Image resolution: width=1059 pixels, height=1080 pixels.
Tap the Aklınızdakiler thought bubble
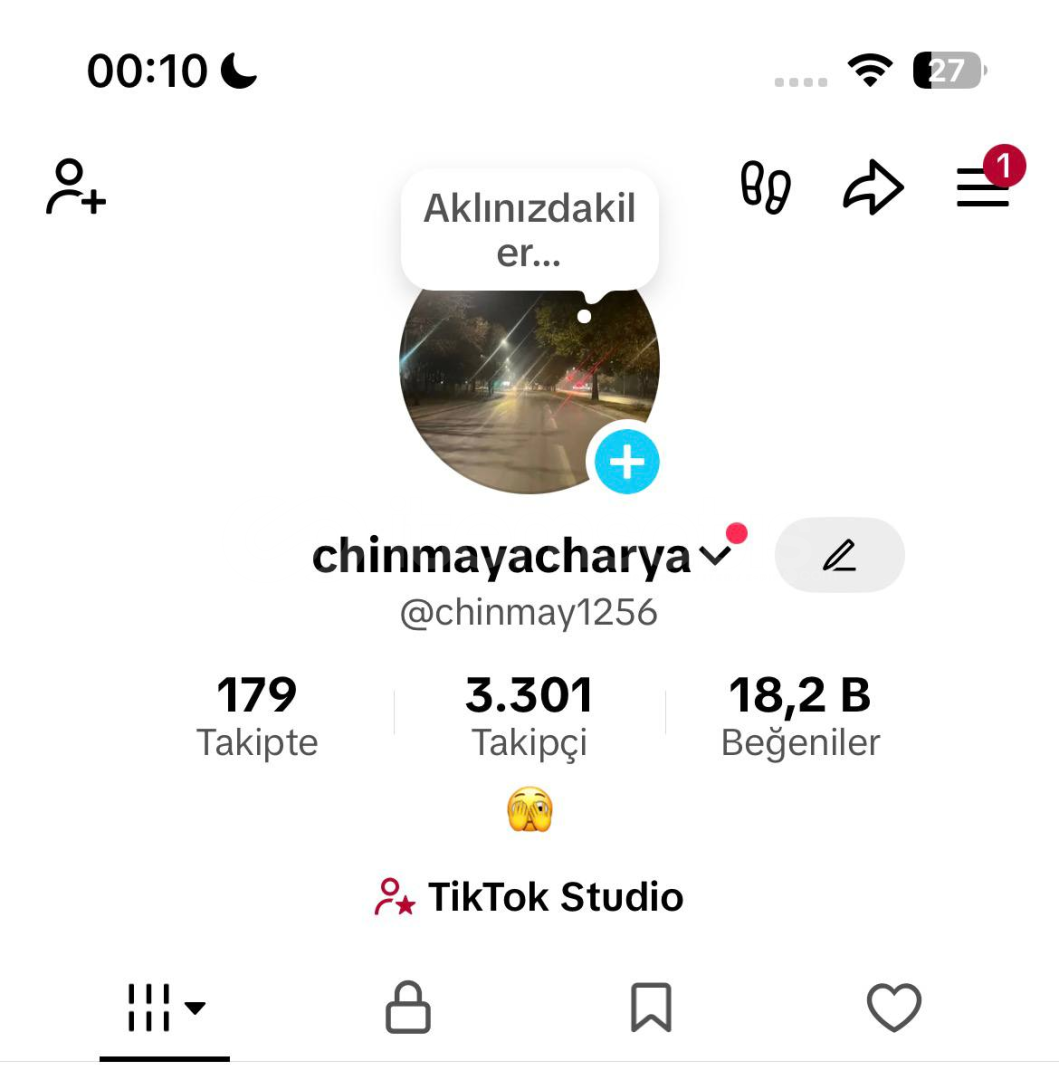click(x=530, y=231)
